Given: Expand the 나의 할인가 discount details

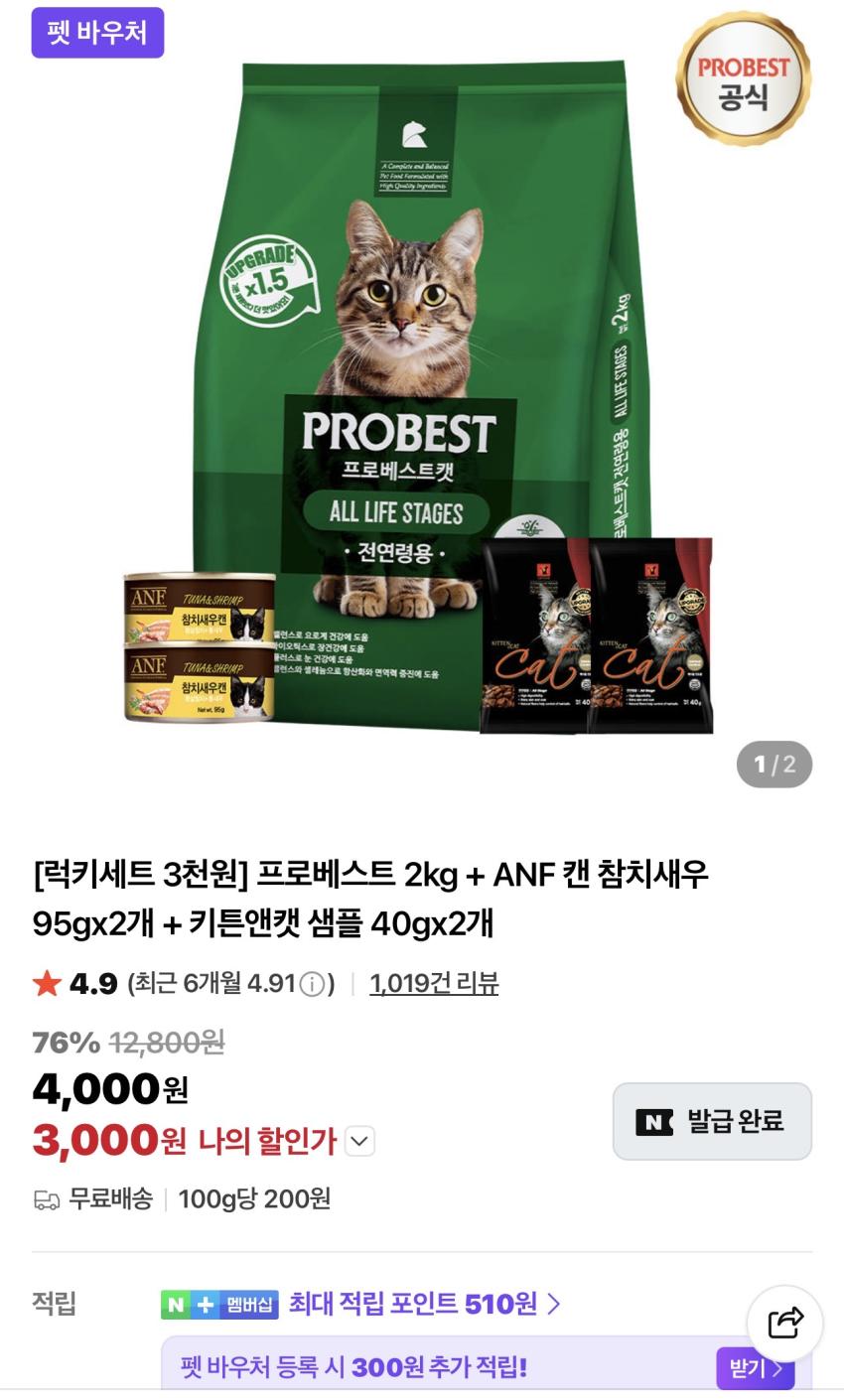Looking at the screenshot, I should point(359,1142).
